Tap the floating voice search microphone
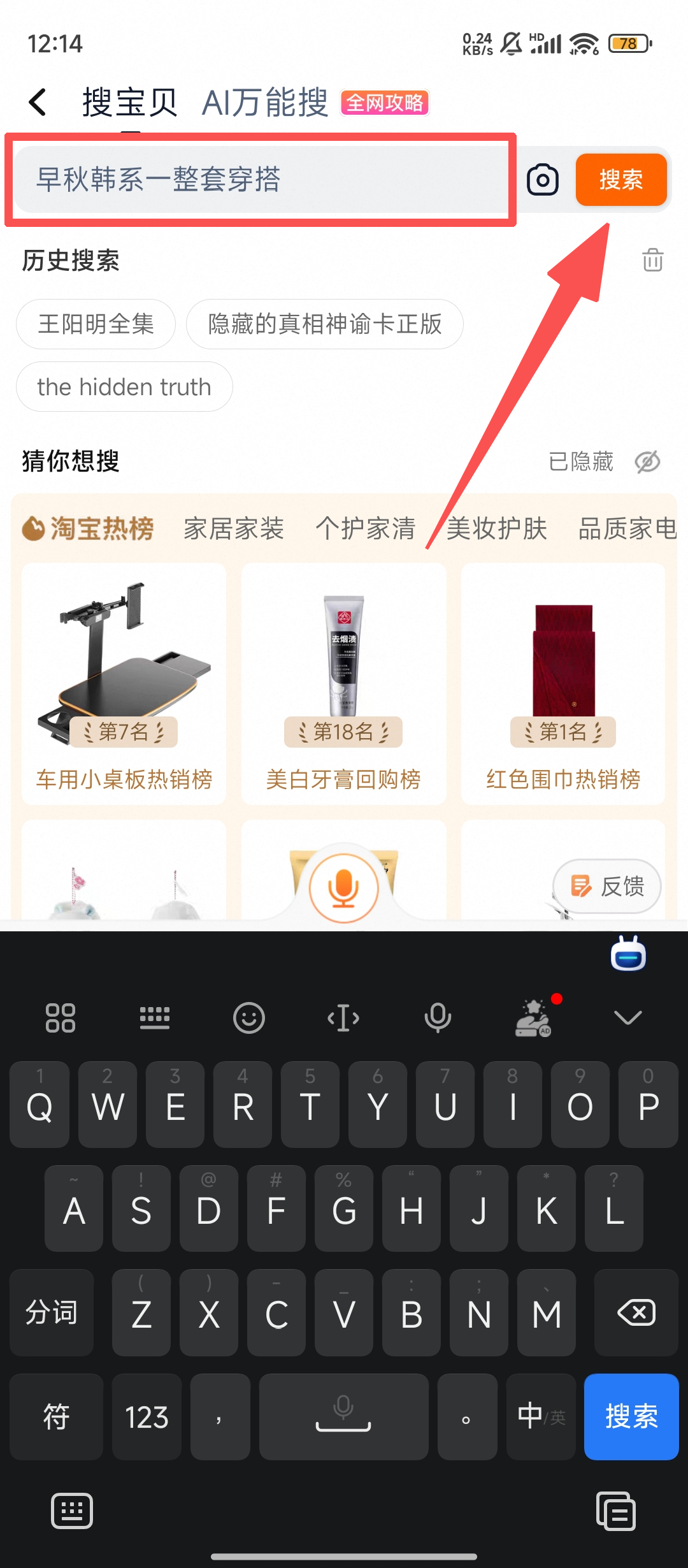The image size is (688, 1568). click(343, 886)
